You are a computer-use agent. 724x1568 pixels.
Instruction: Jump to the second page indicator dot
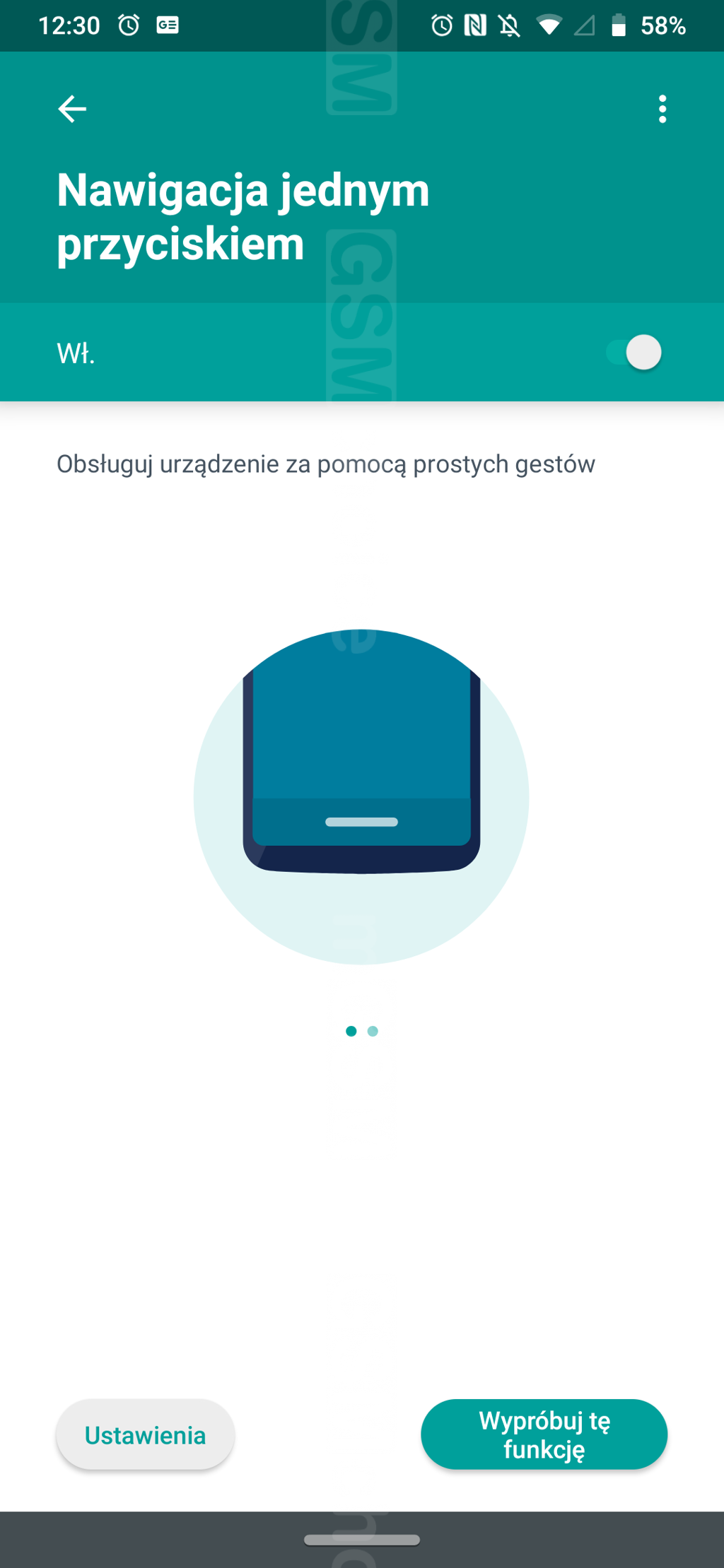pos(373,1031)
